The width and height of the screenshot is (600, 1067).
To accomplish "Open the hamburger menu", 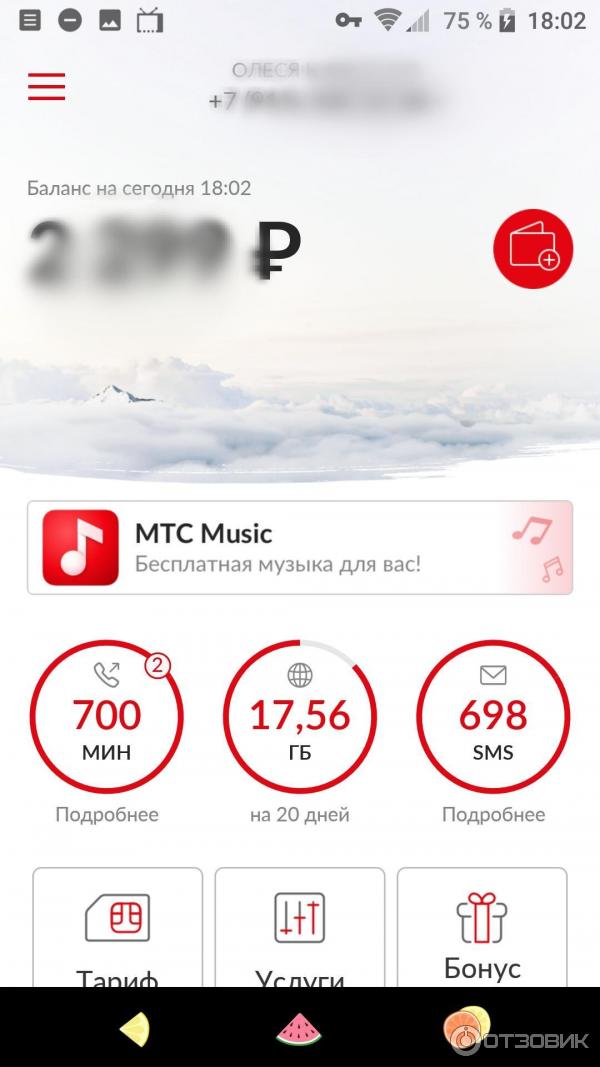I will click(47, 87).
